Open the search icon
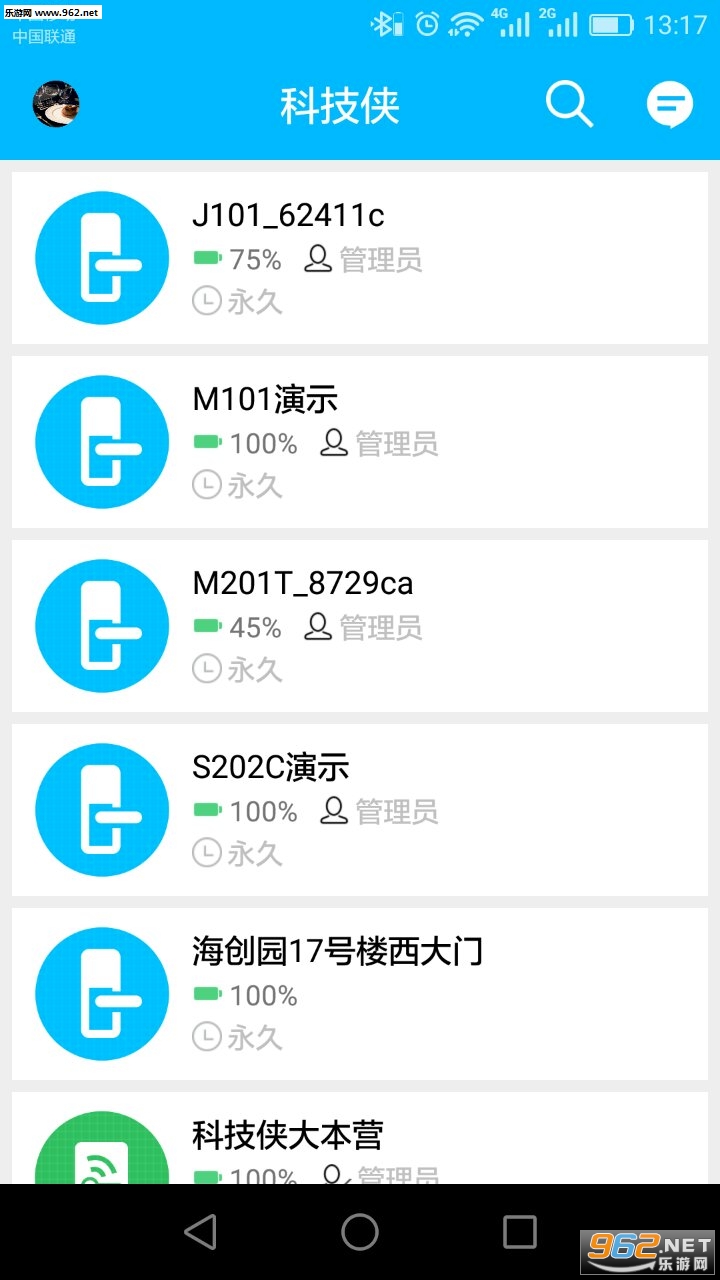720x1280 pixels. 569,104
